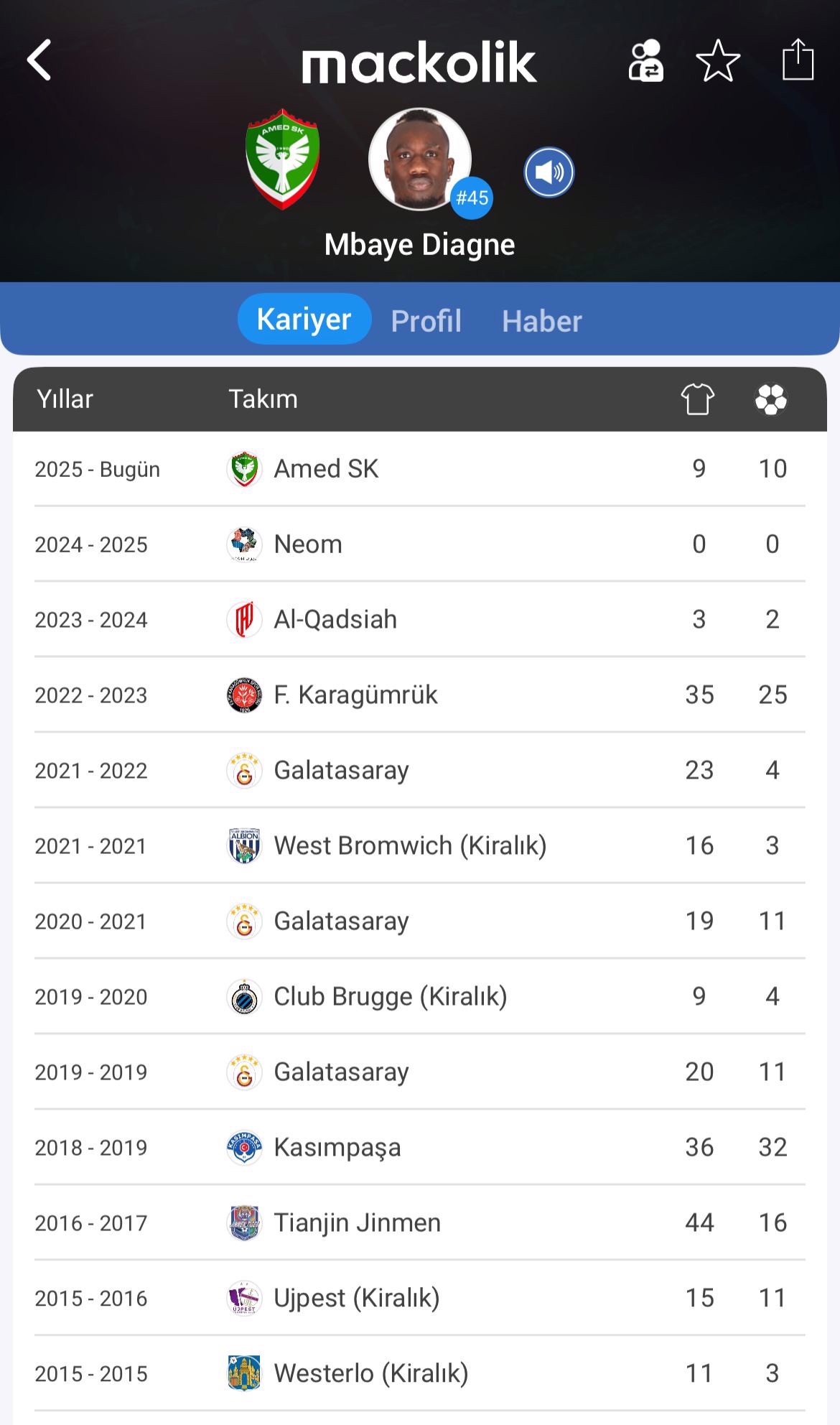
Task: Play the name pronunciation audio
Action: coord(549,172)
